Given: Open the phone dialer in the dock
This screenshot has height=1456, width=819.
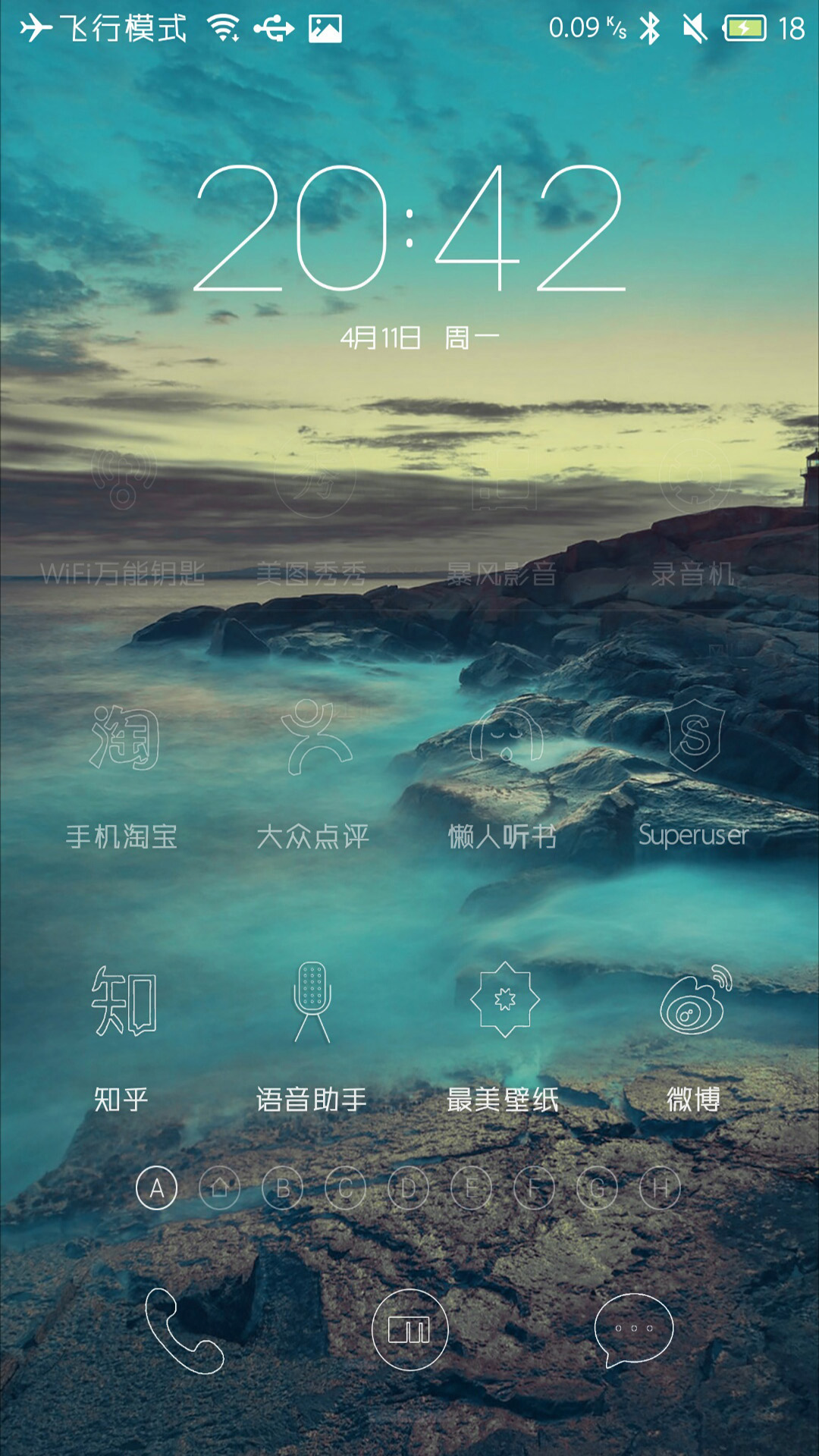Looking at the screenshot, I should [x=184, y=1331].
